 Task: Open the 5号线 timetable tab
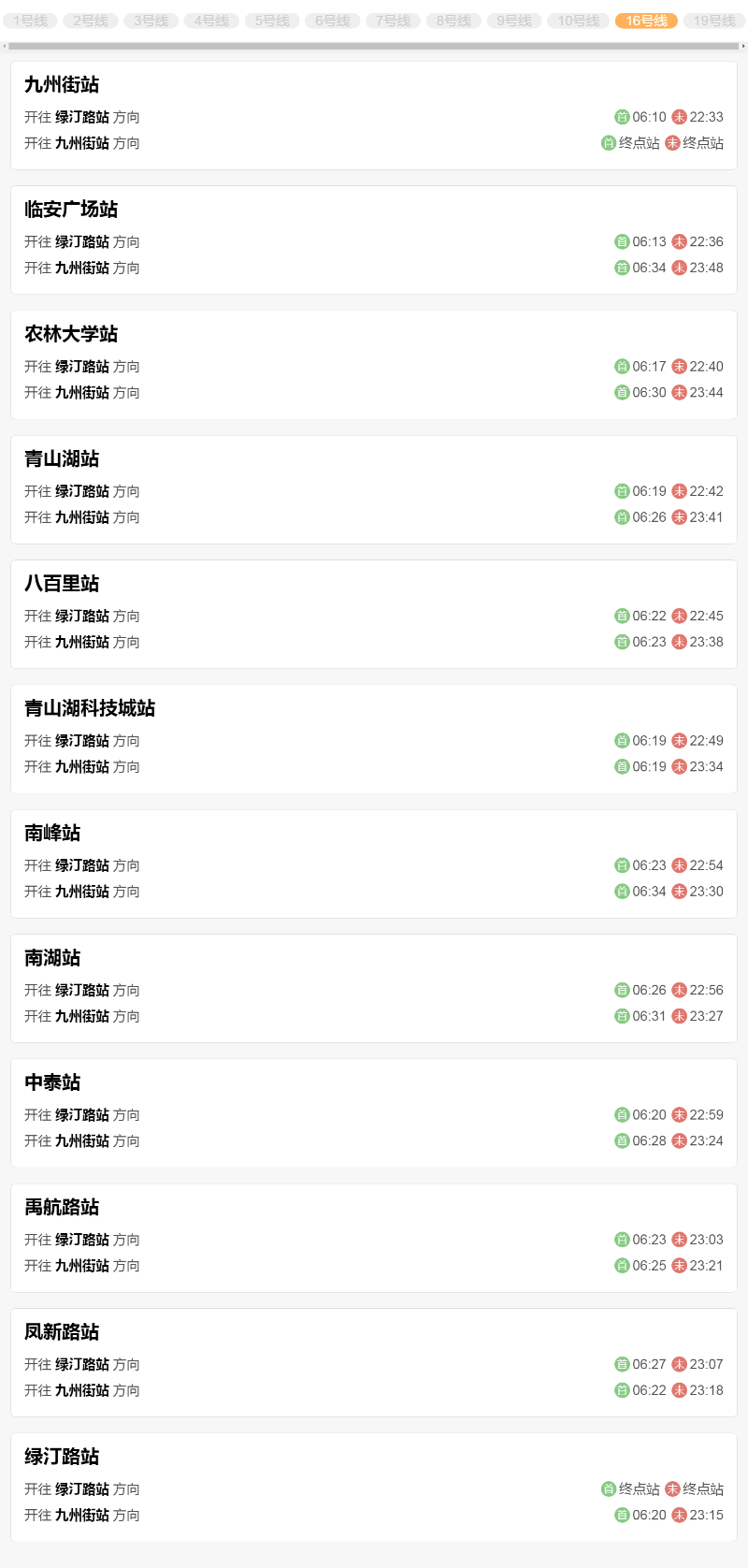coord(271,20)
